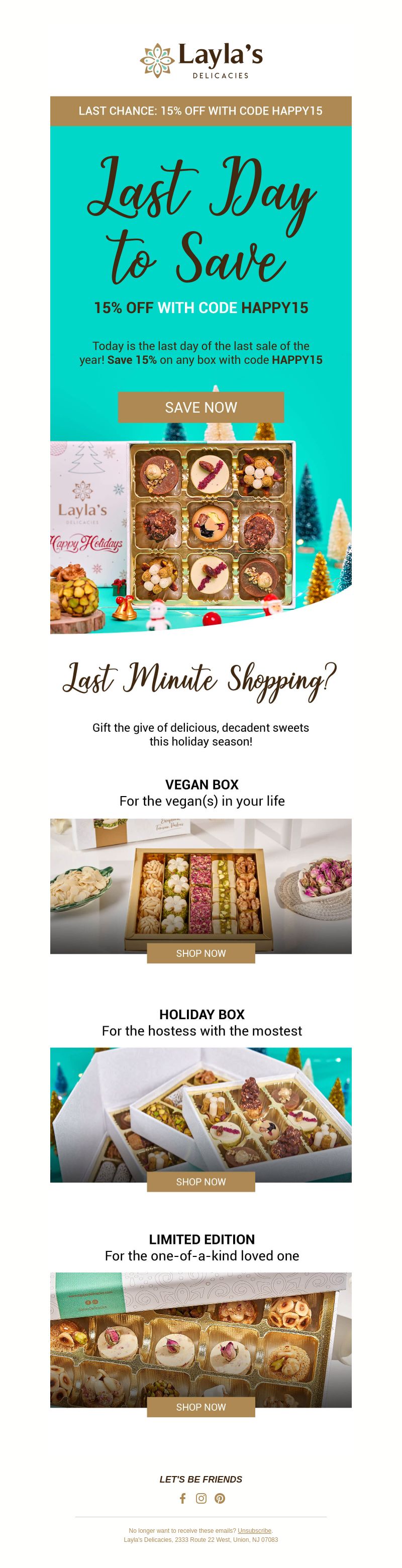
Task: Open the Pinterest icon
Action: tap(220, 1498)
